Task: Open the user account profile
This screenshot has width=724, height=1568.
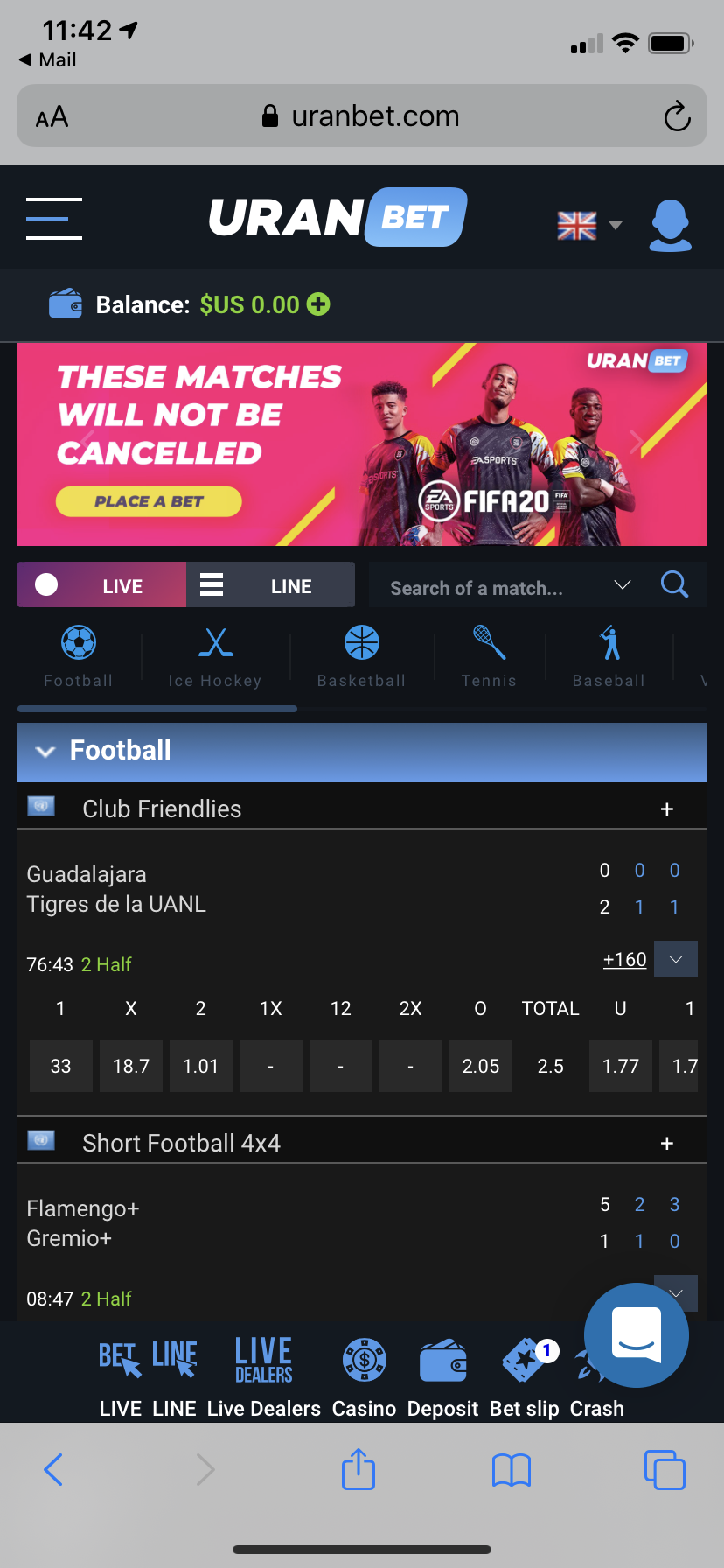Action: [x=671, y=226]
